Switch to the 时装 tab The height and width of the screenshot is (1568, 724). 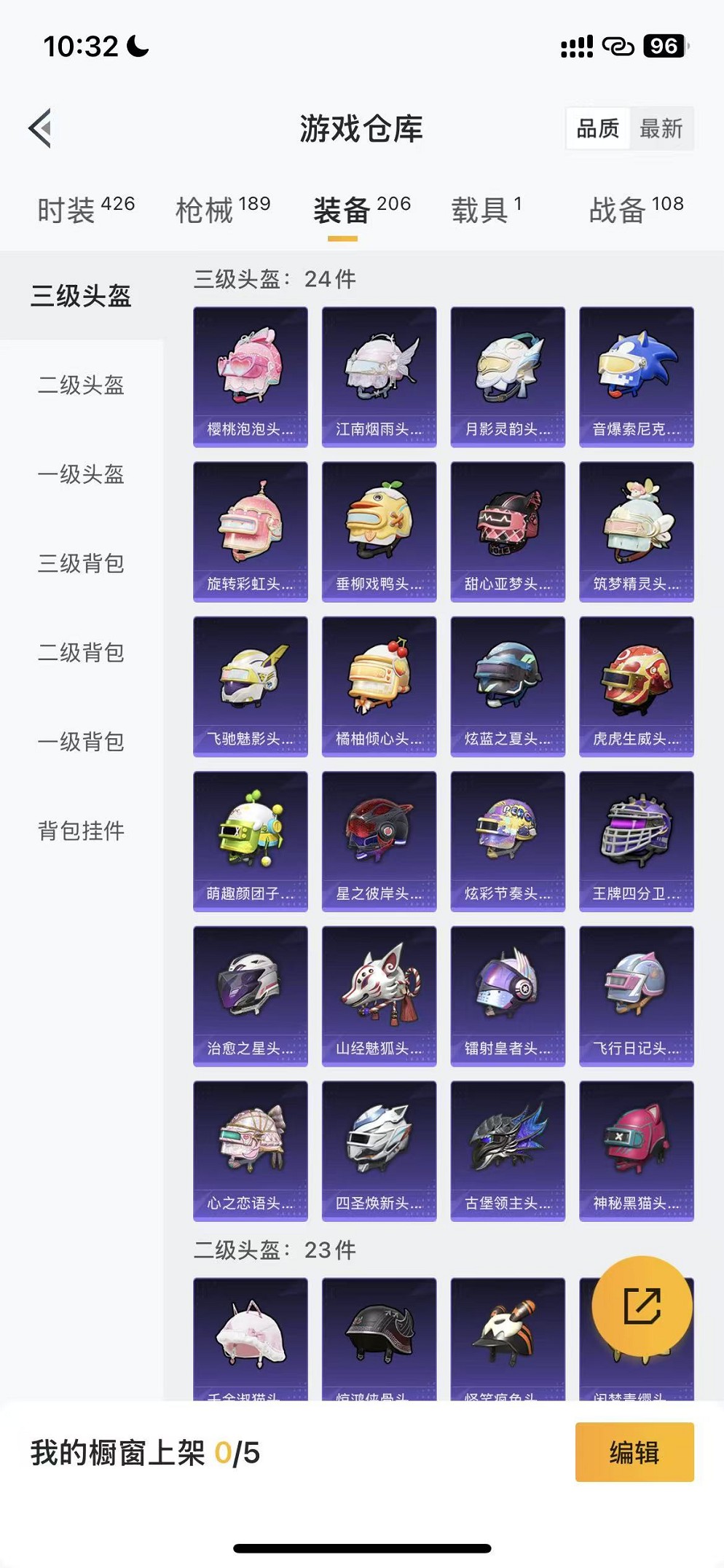[x=85, y=209]
